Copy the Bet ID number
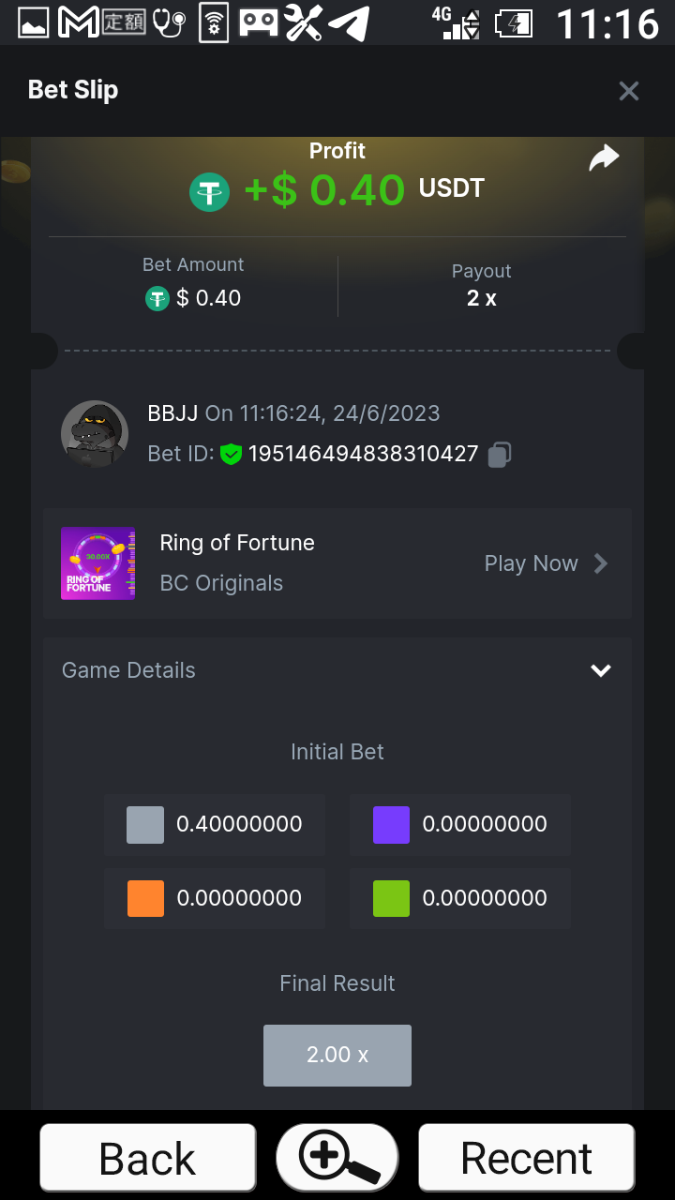675x1200 pixels. point(499,455)
